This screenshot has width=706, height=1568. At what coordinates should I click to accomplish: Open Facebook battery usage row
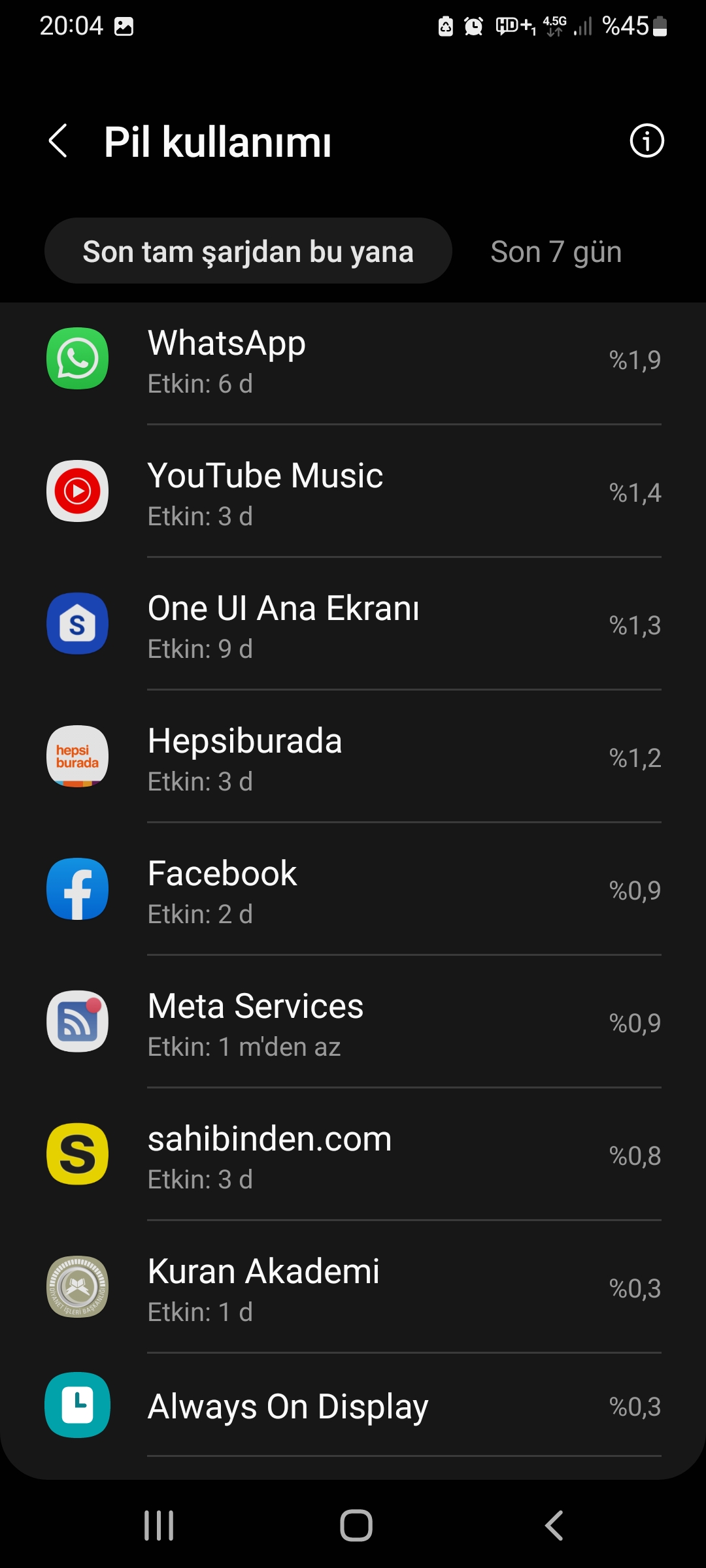point(353,891)
